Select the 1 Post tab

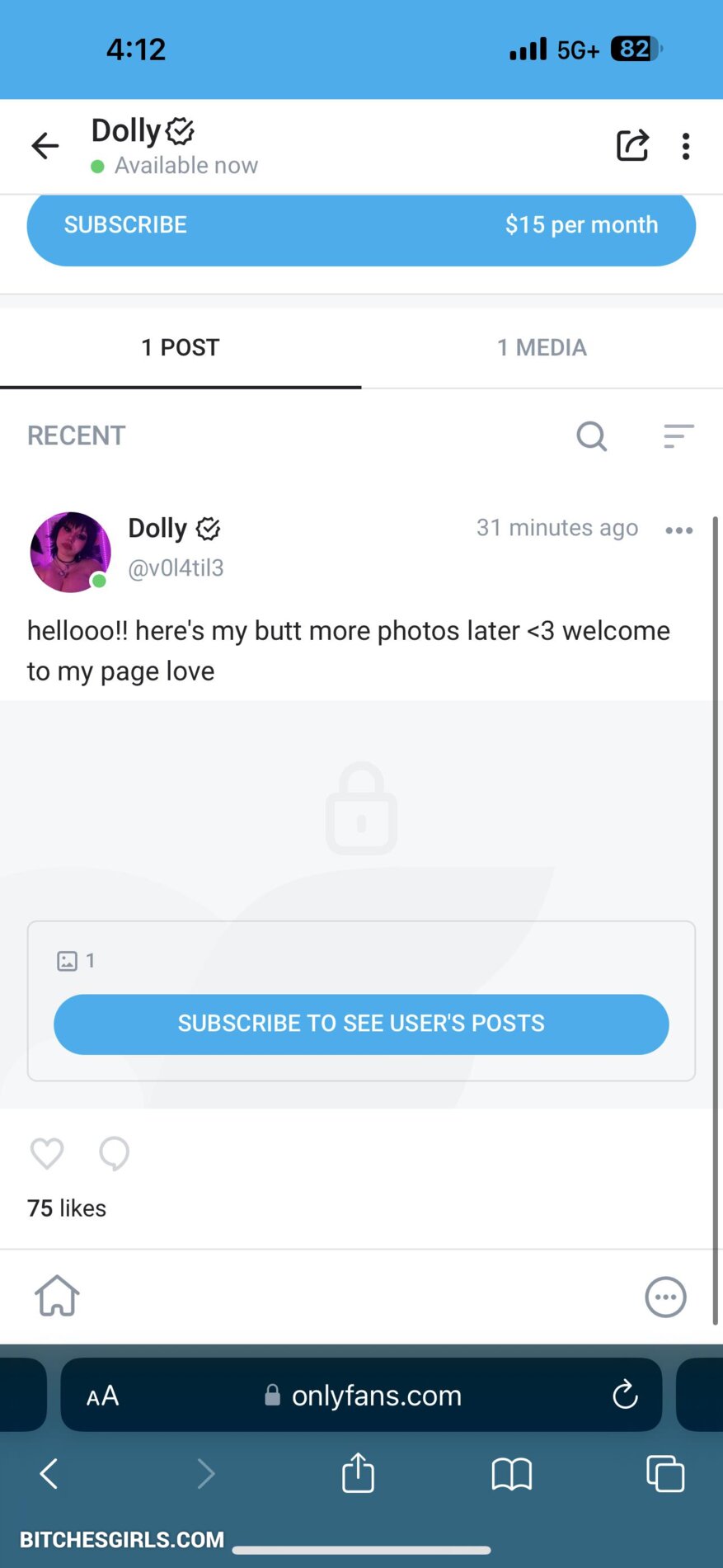(x=180, y=347)
